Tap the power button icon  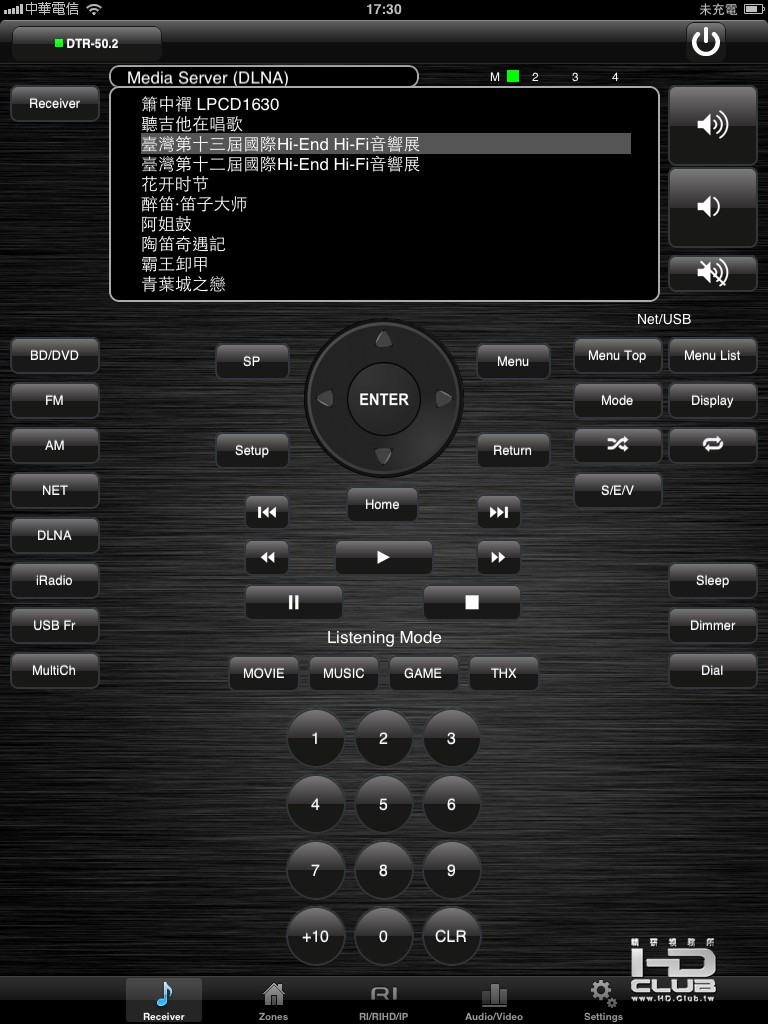706,42
